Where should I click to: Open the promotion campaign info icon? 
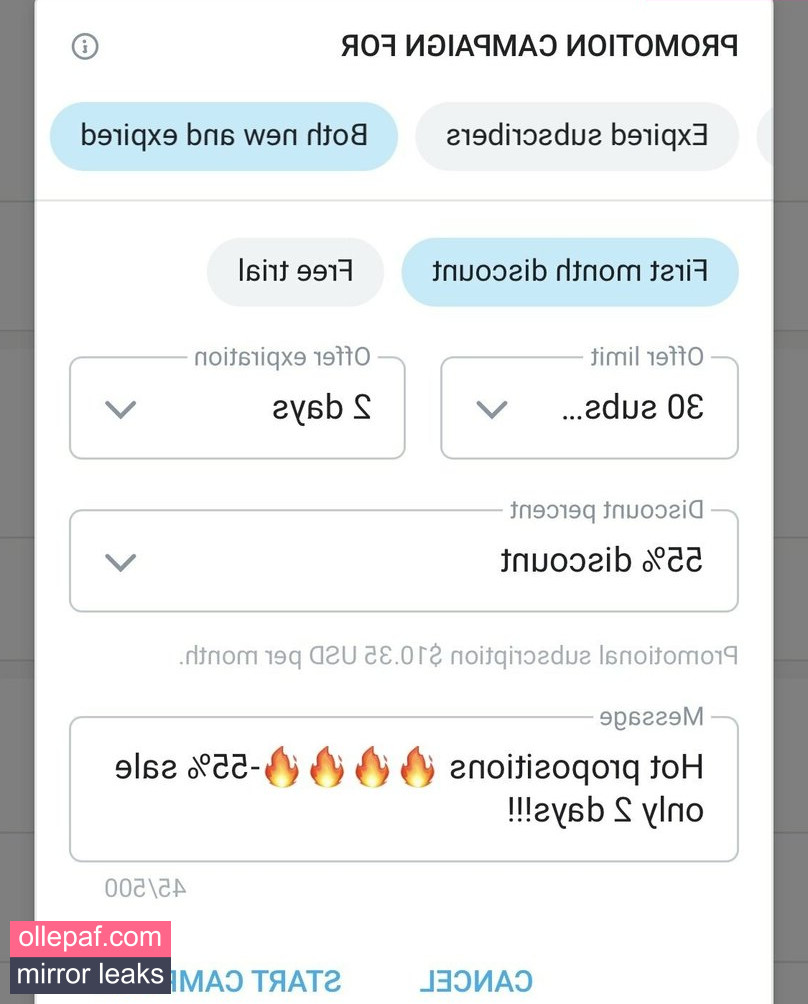85,46
